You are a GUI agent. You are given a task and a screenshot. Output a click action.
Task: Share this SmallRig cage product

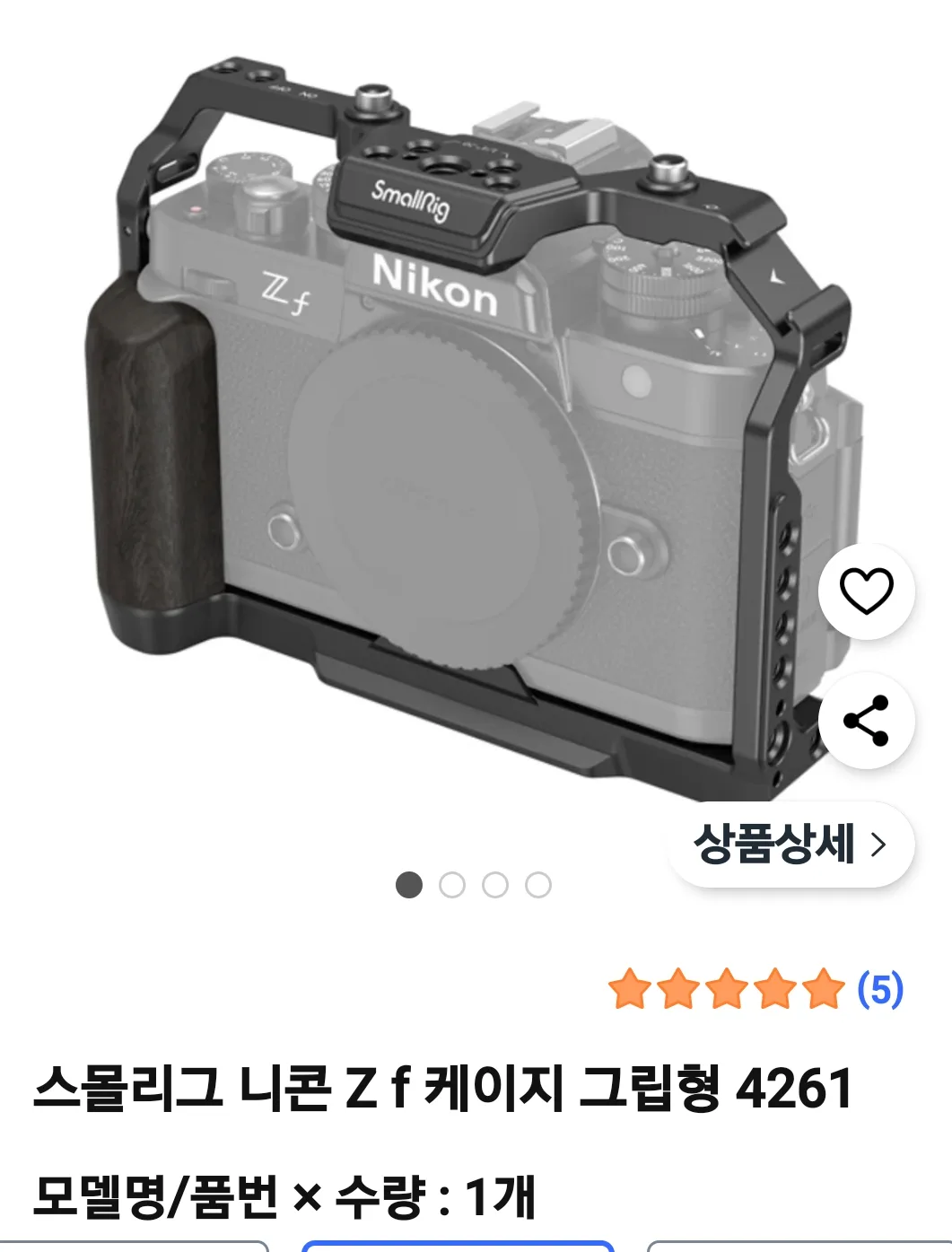click(x=866, y=721)
